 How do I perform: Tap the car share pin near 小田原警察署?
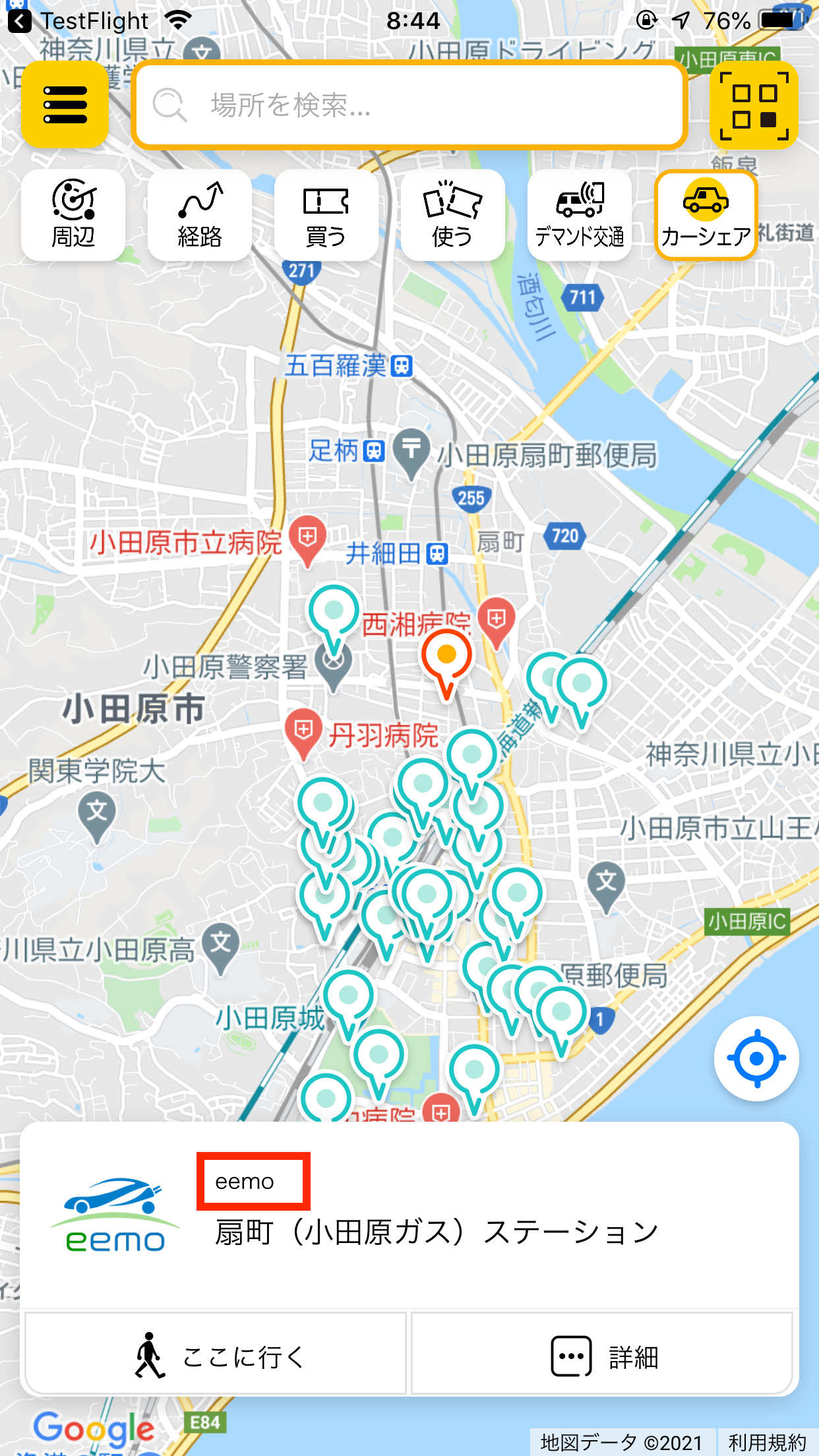(x=334, y=612)
